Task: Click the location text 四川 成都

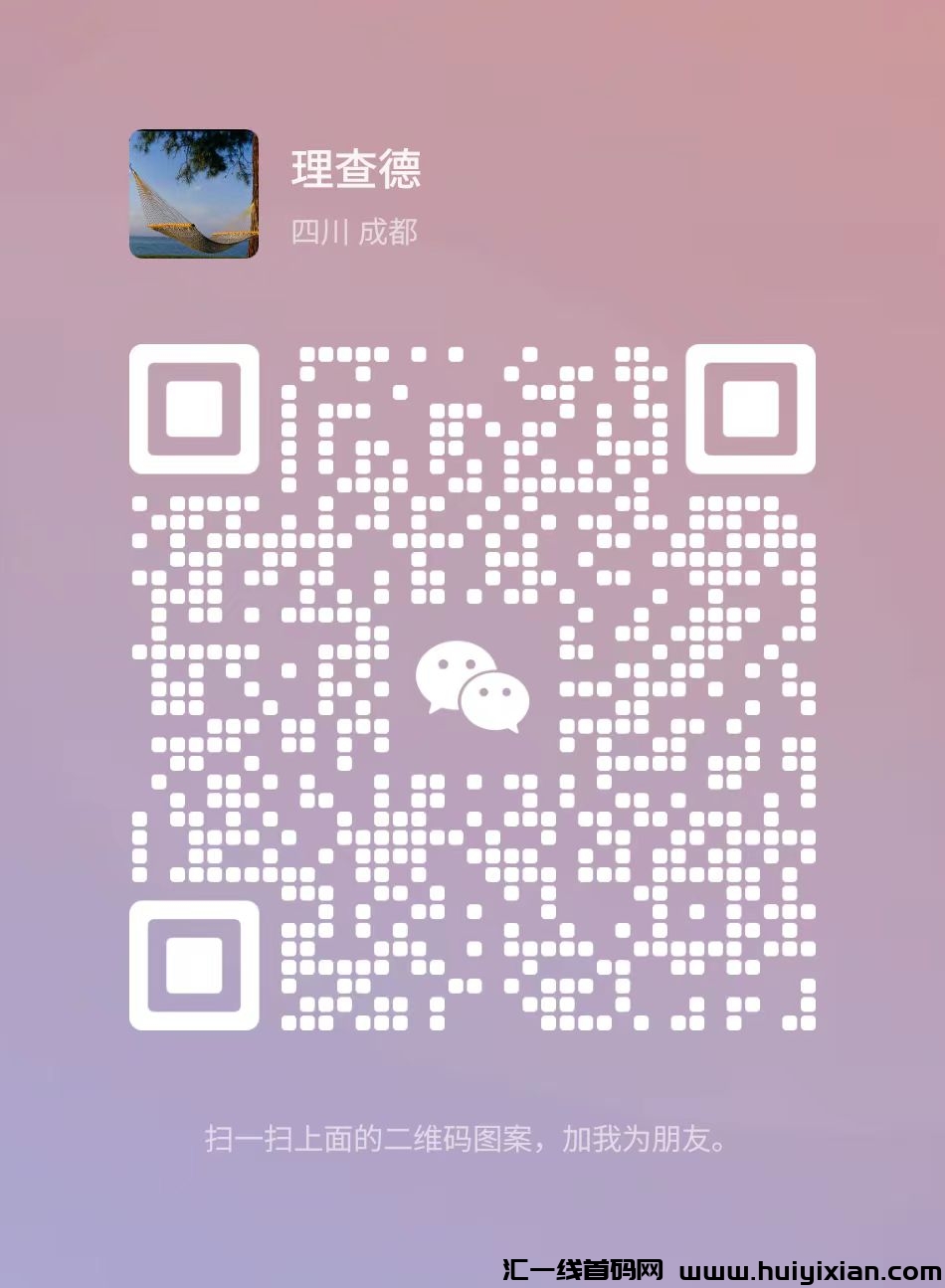Action: 355,232
